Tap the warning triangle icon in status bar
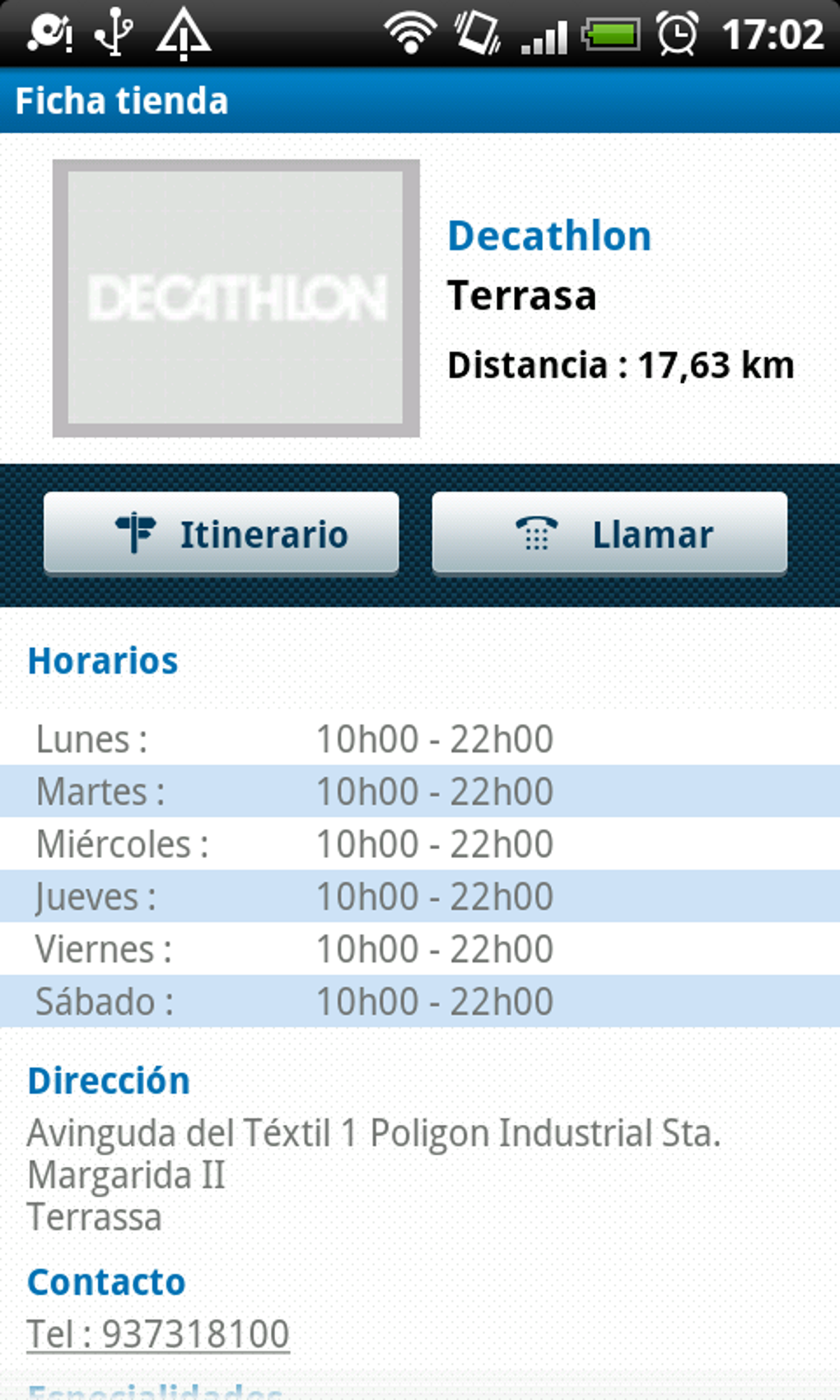 point(183,35)
